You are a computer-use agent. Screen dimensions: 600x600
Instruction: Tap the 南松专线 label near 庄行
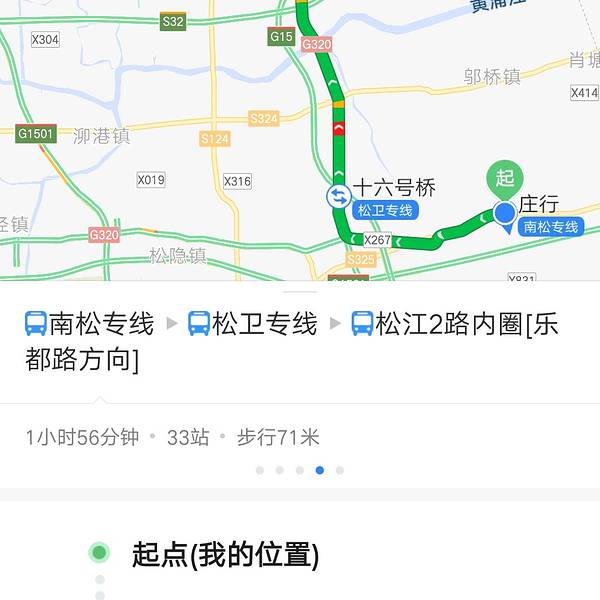click(551, 227)
